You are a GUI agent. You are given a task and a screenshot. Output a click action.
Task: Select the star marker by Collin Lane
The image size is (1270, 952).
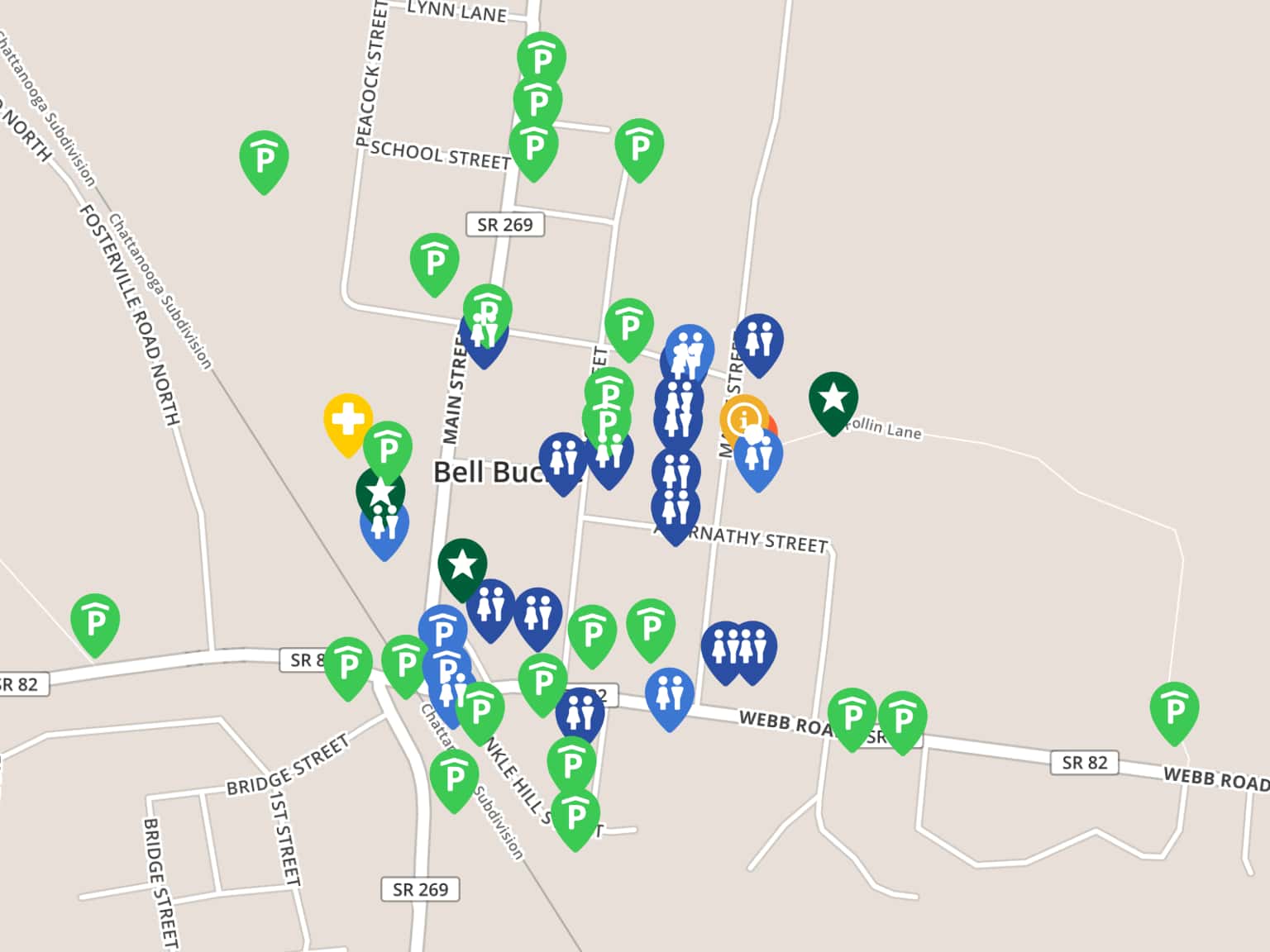(833, 399)
